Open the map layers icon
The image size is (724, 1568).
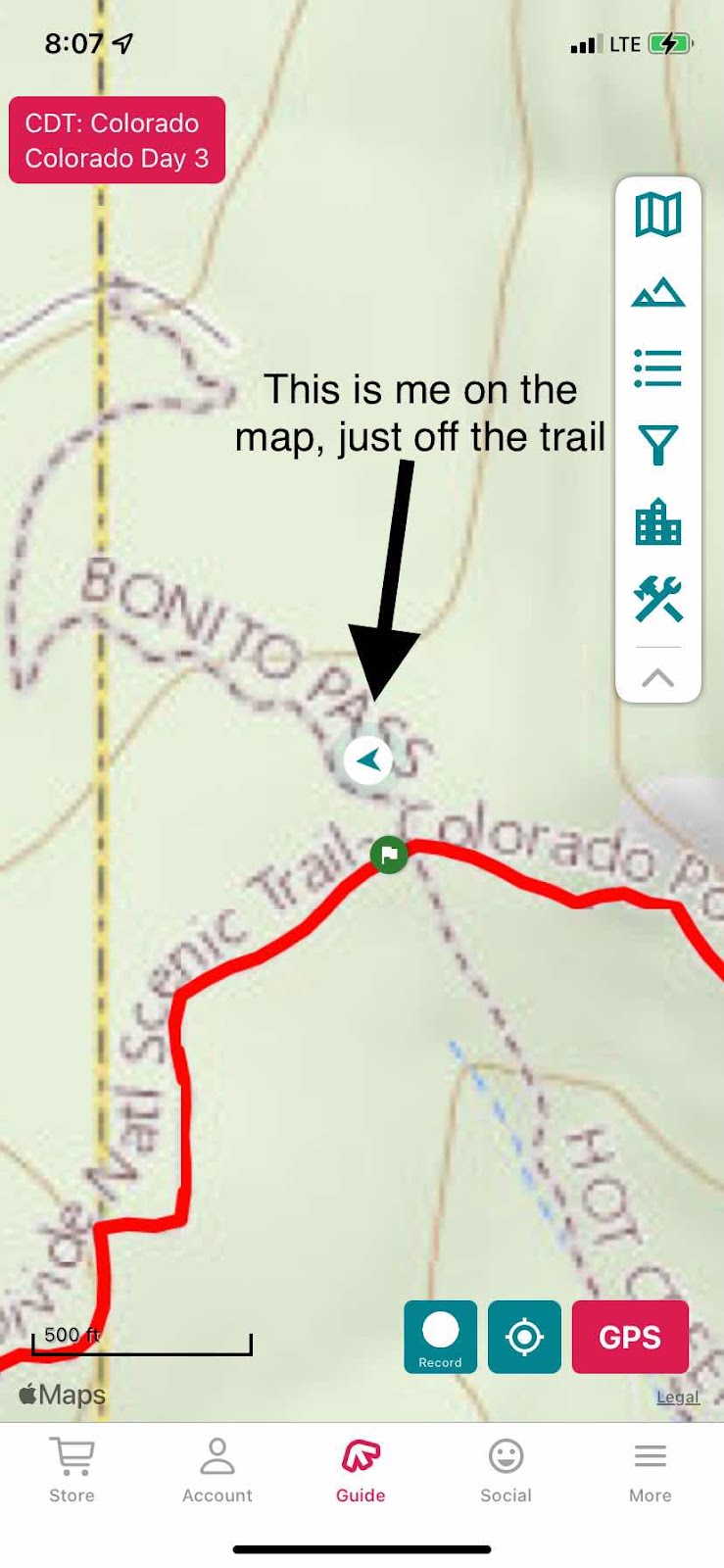coord(657,215)
